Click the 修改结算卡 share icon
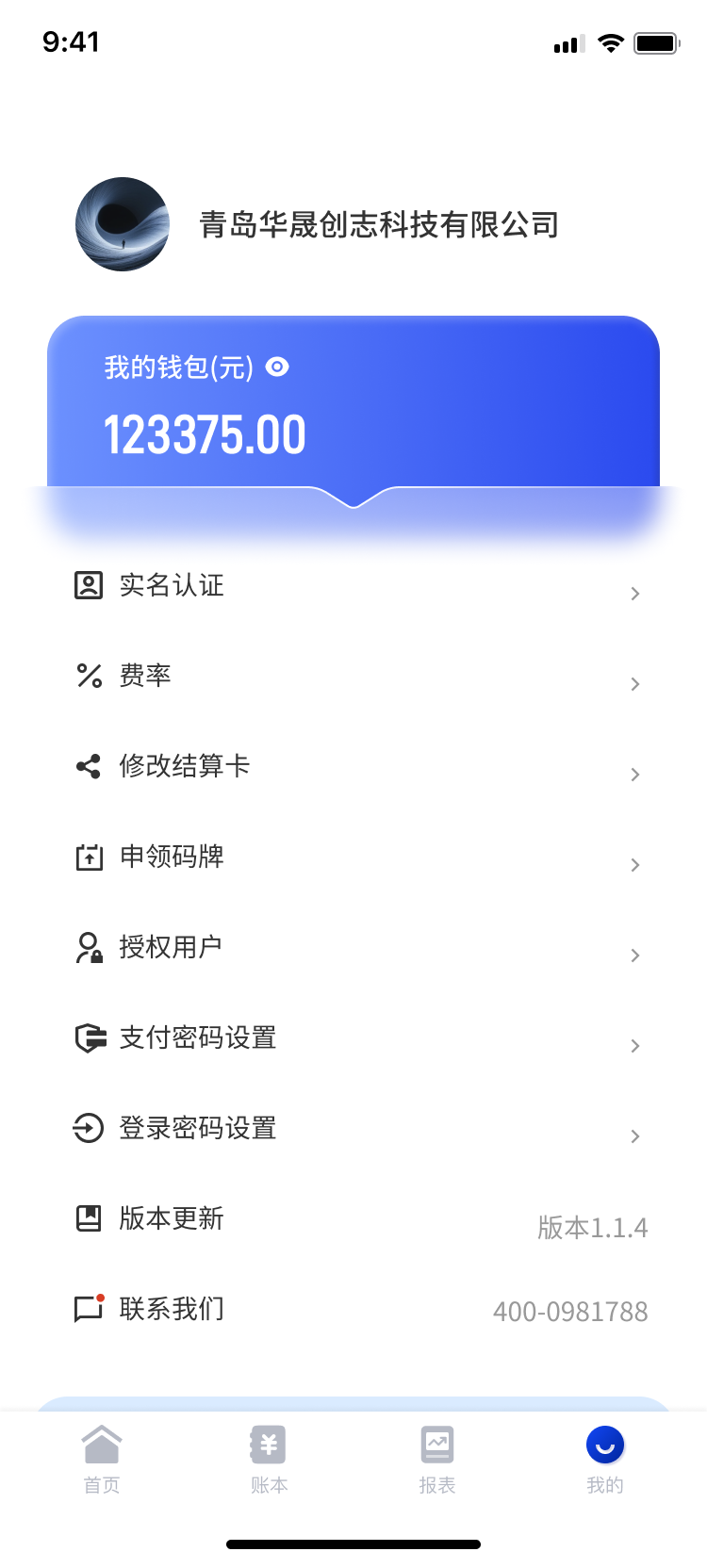707x1568 pixels. click(88, 766)
